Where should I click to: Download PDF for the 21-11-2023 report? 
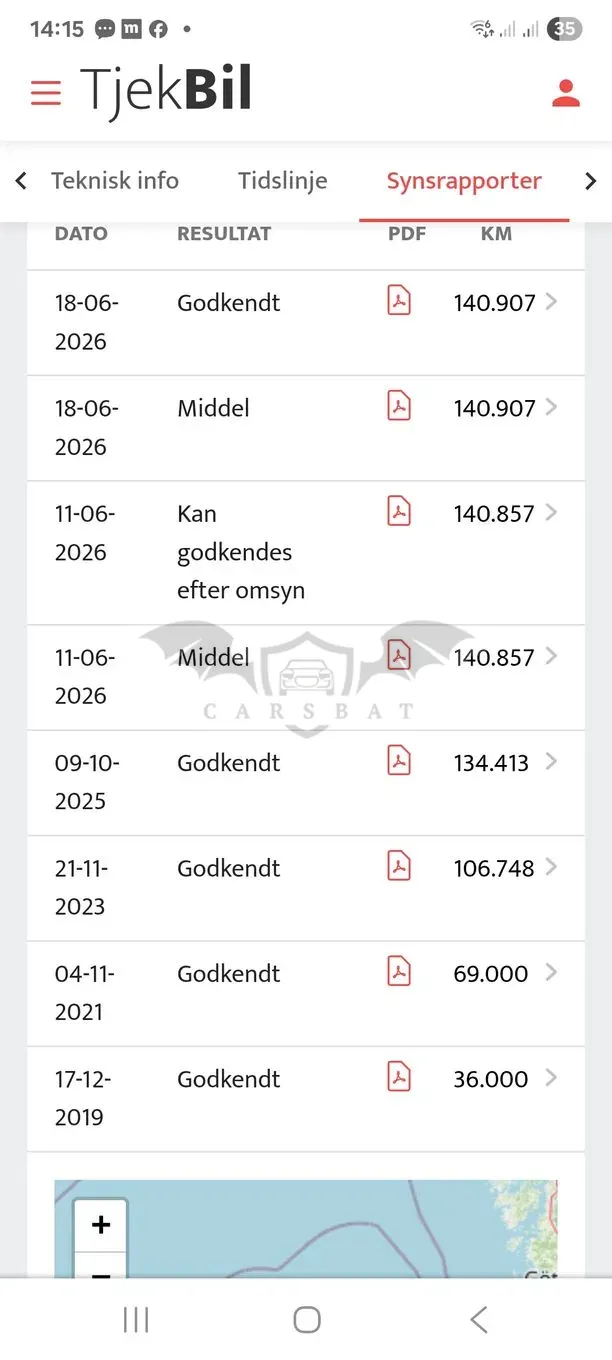click(x=399, y=865)
